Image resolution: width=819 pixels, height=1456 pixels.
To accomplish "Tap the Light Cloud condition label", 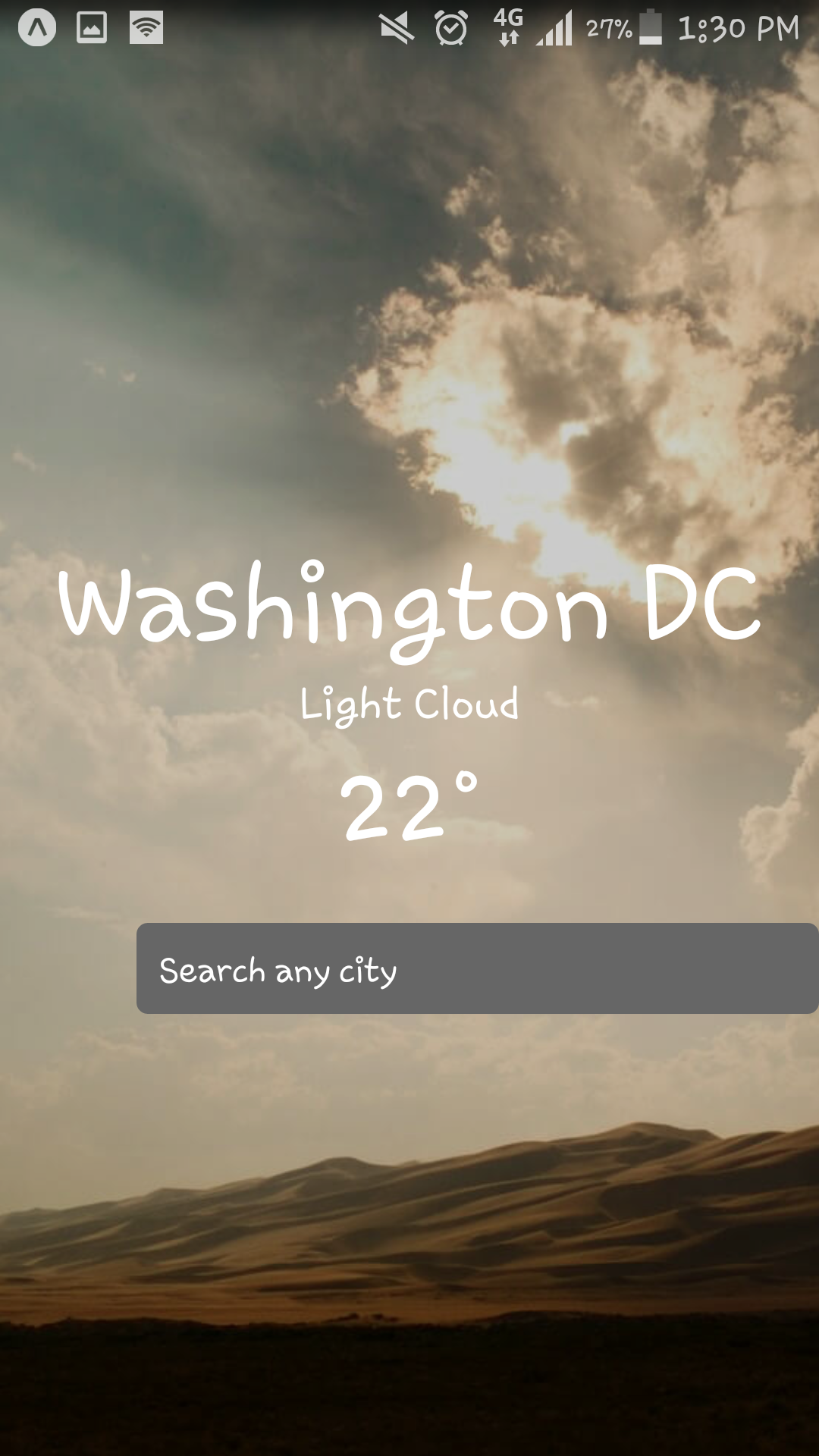I will coord(409,705).
